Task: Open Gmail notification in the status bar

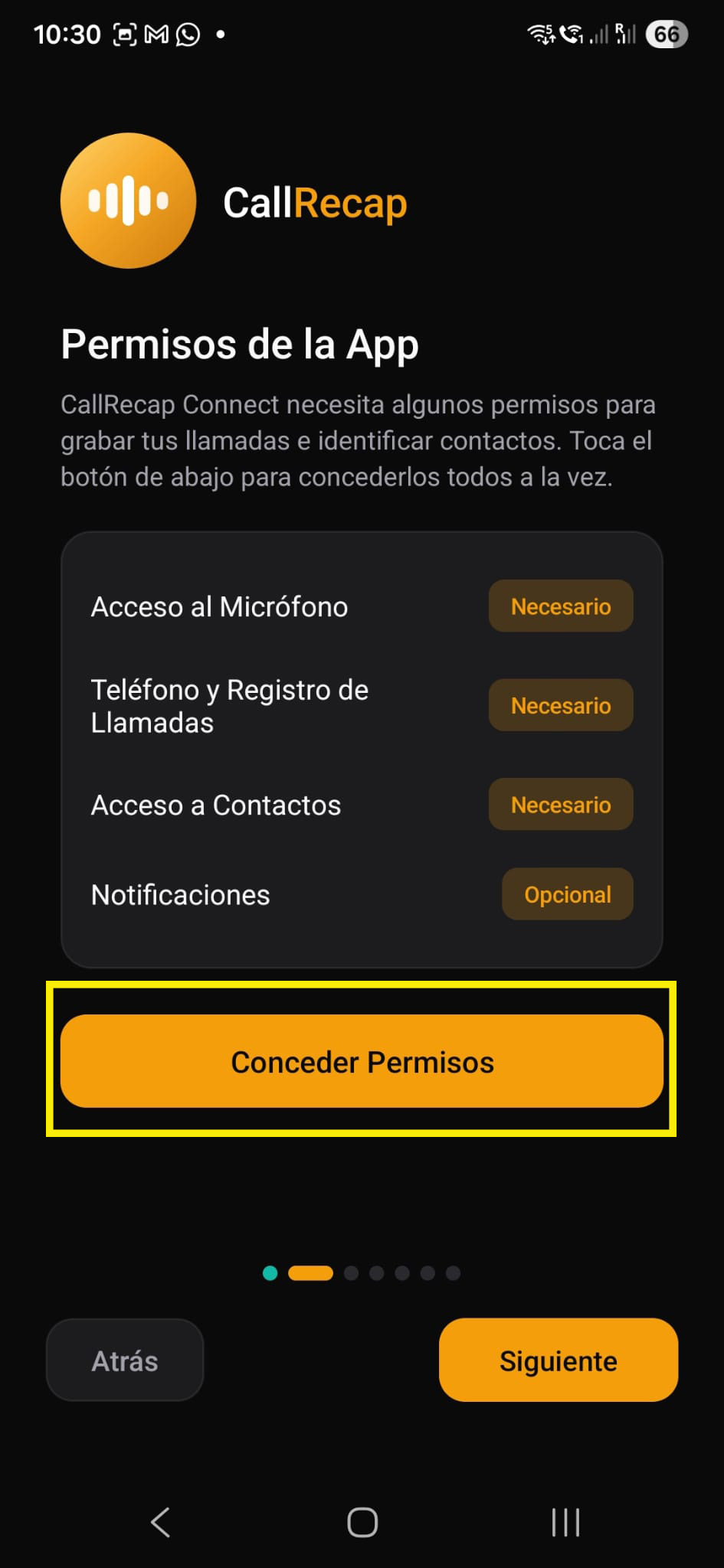Action: point(156,34)
